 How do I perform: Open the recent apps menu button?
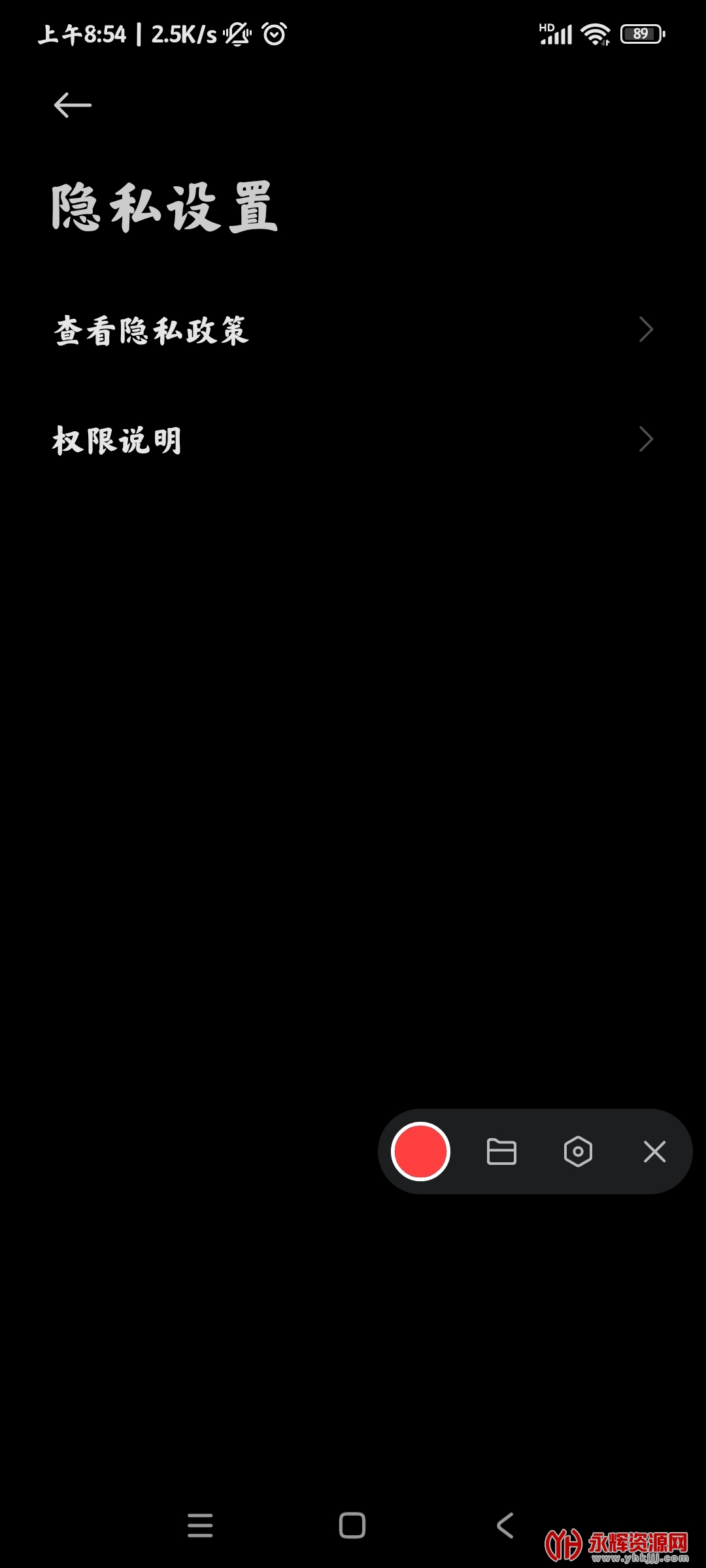point(200,1526)
